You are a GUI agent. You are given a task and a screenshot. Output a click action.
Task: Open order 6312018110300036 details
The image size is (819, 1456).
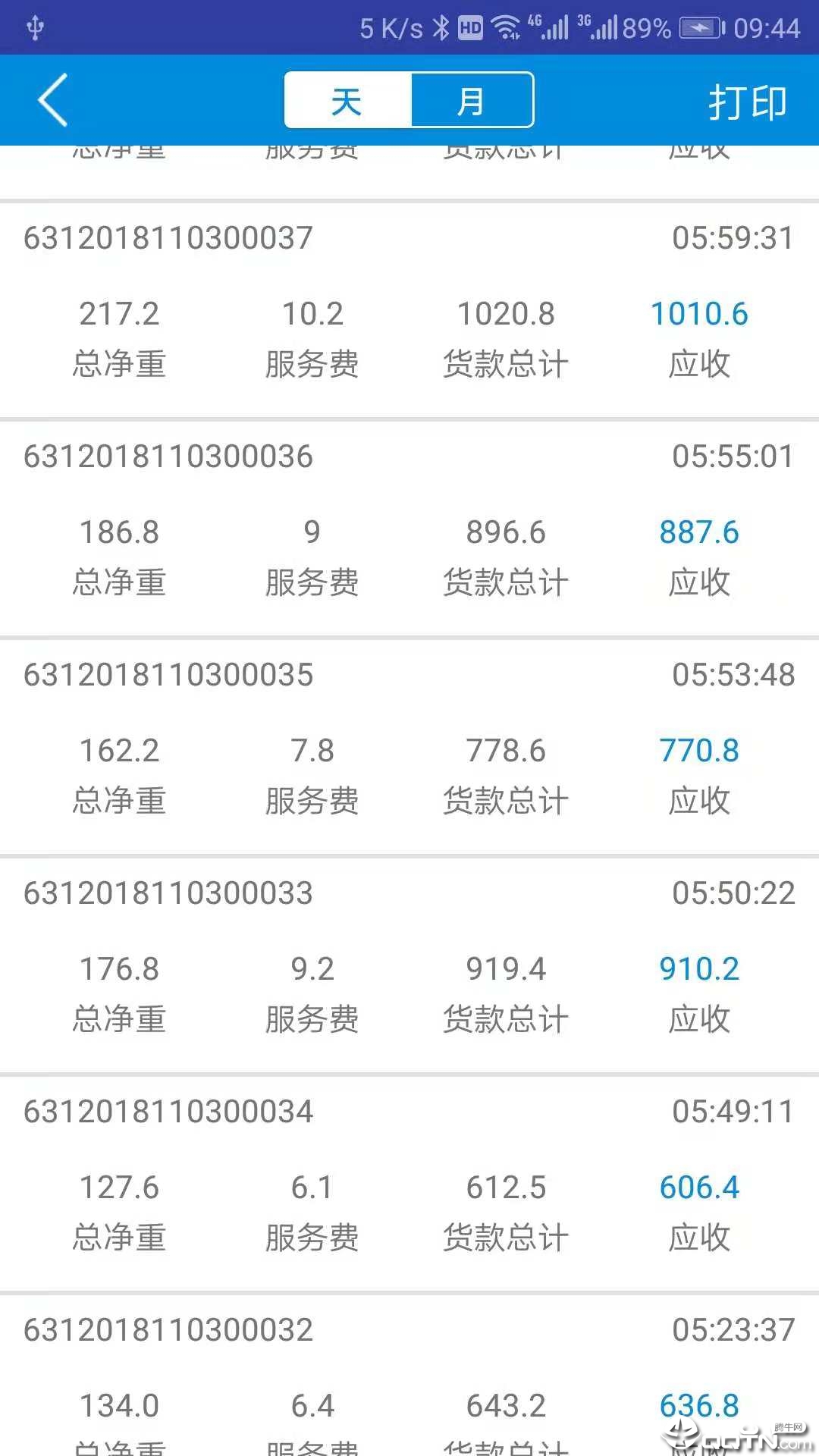(168, 457)
